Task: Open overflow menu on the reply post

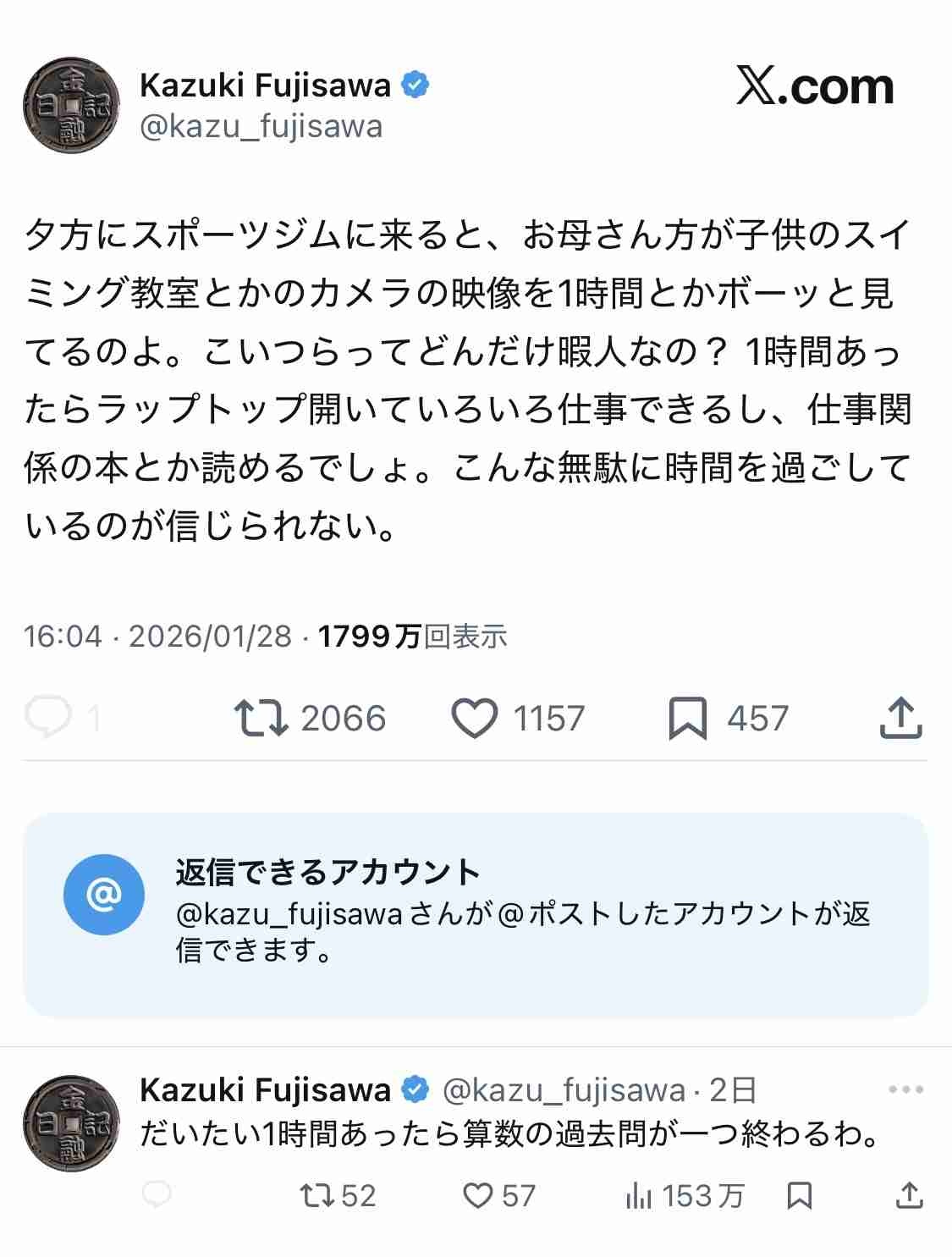Action: [905, 1089]
